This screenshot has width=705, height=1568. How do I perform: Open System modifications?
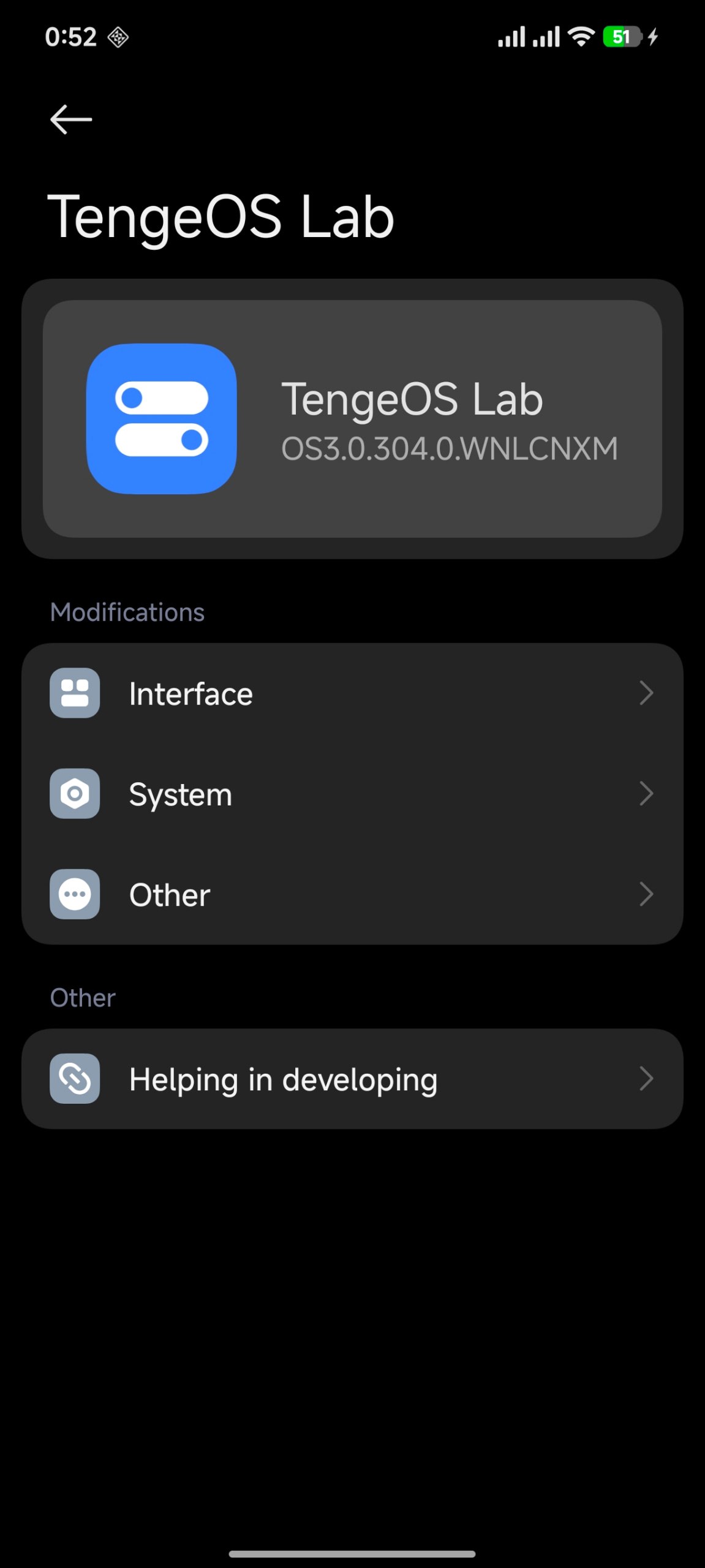pos(352,794)
